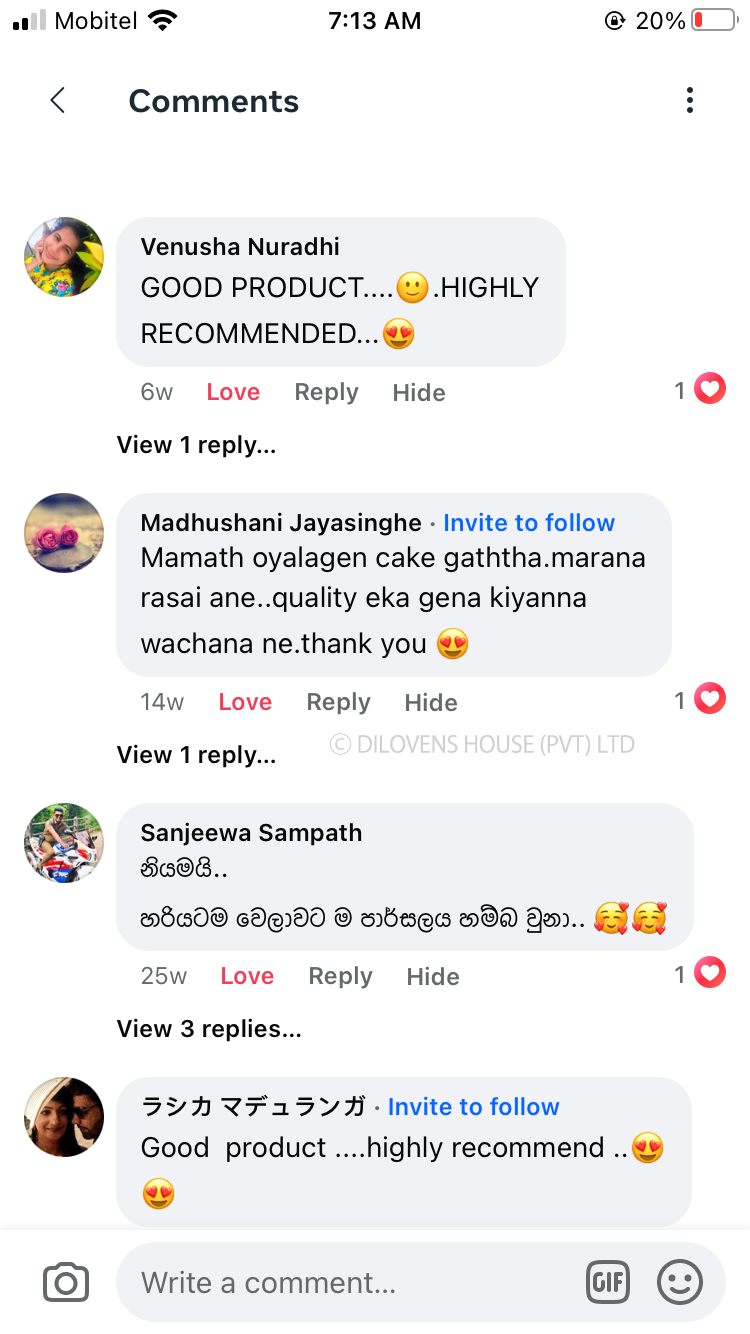View 1 reply under Madhushani Jayasinghe's comment

coord(196,755)
